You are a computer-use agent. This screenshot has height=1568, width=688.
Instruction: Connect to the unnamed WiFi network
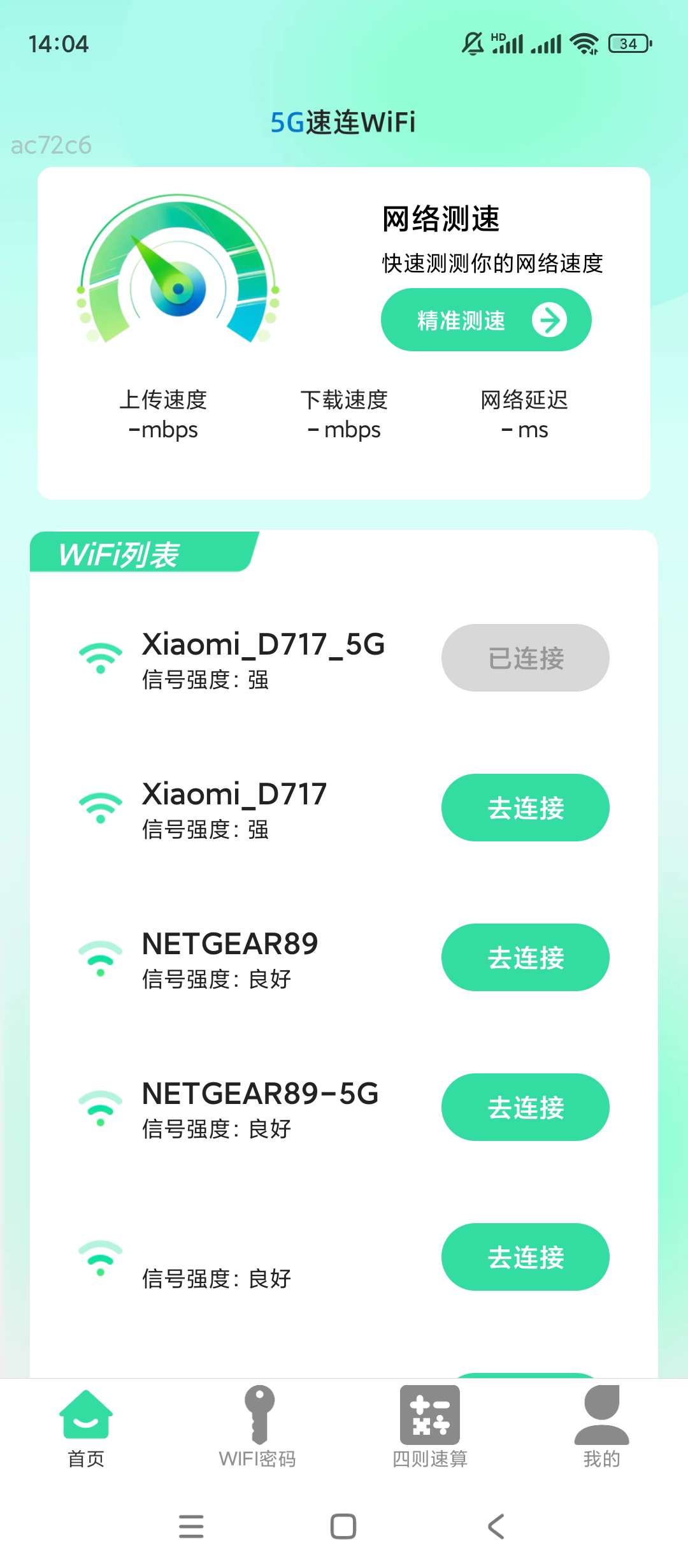click(x=525, y=1257)
